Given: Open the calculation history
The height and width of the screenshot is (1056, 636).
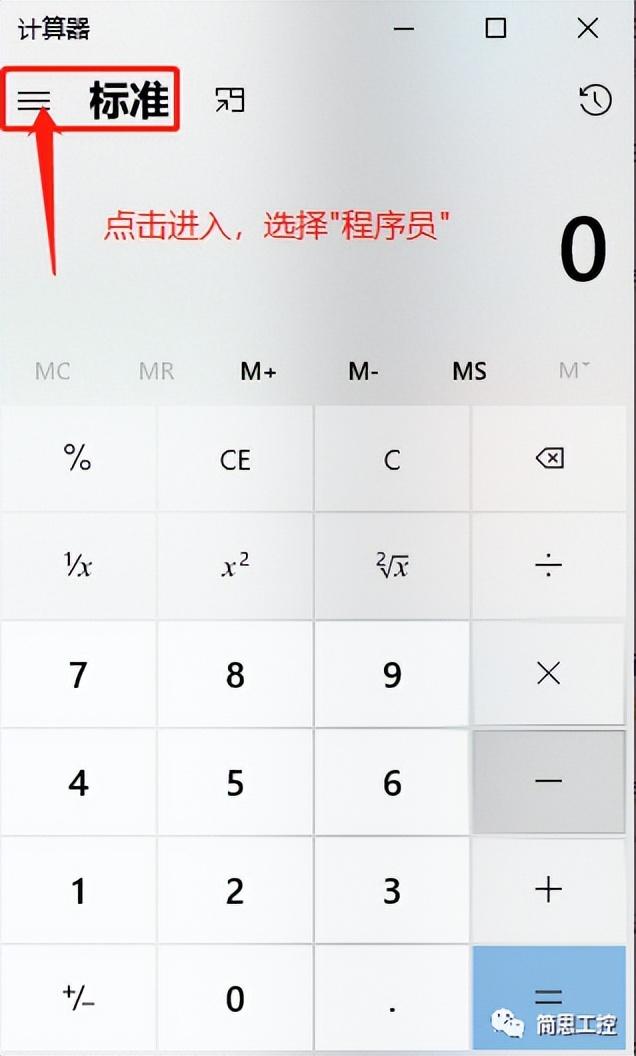Looking at the screenshot, I should coord(595,100).
